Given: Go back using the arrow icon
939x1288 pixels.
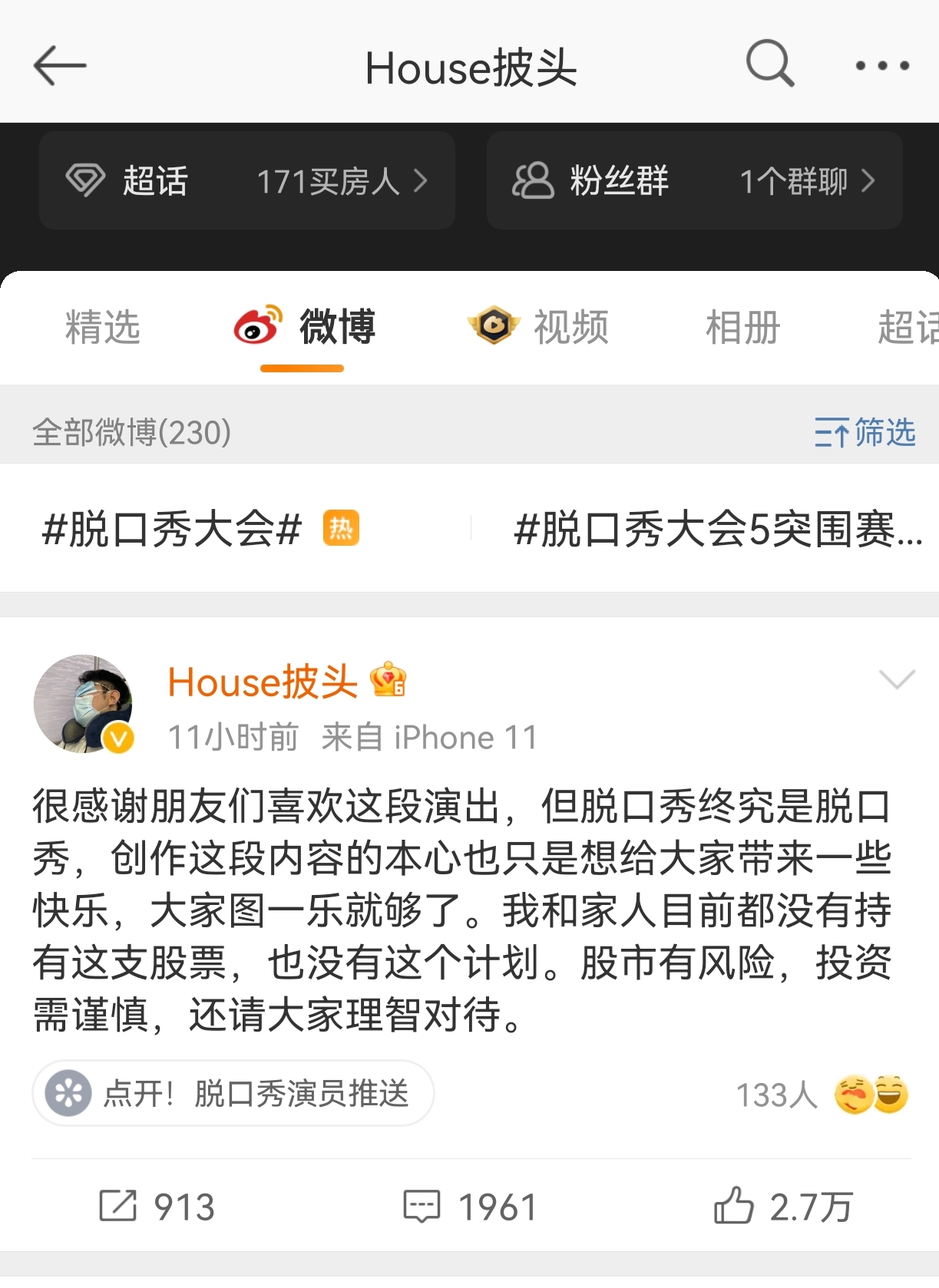Looking at the screenshot, I should (x=59, y=66).
